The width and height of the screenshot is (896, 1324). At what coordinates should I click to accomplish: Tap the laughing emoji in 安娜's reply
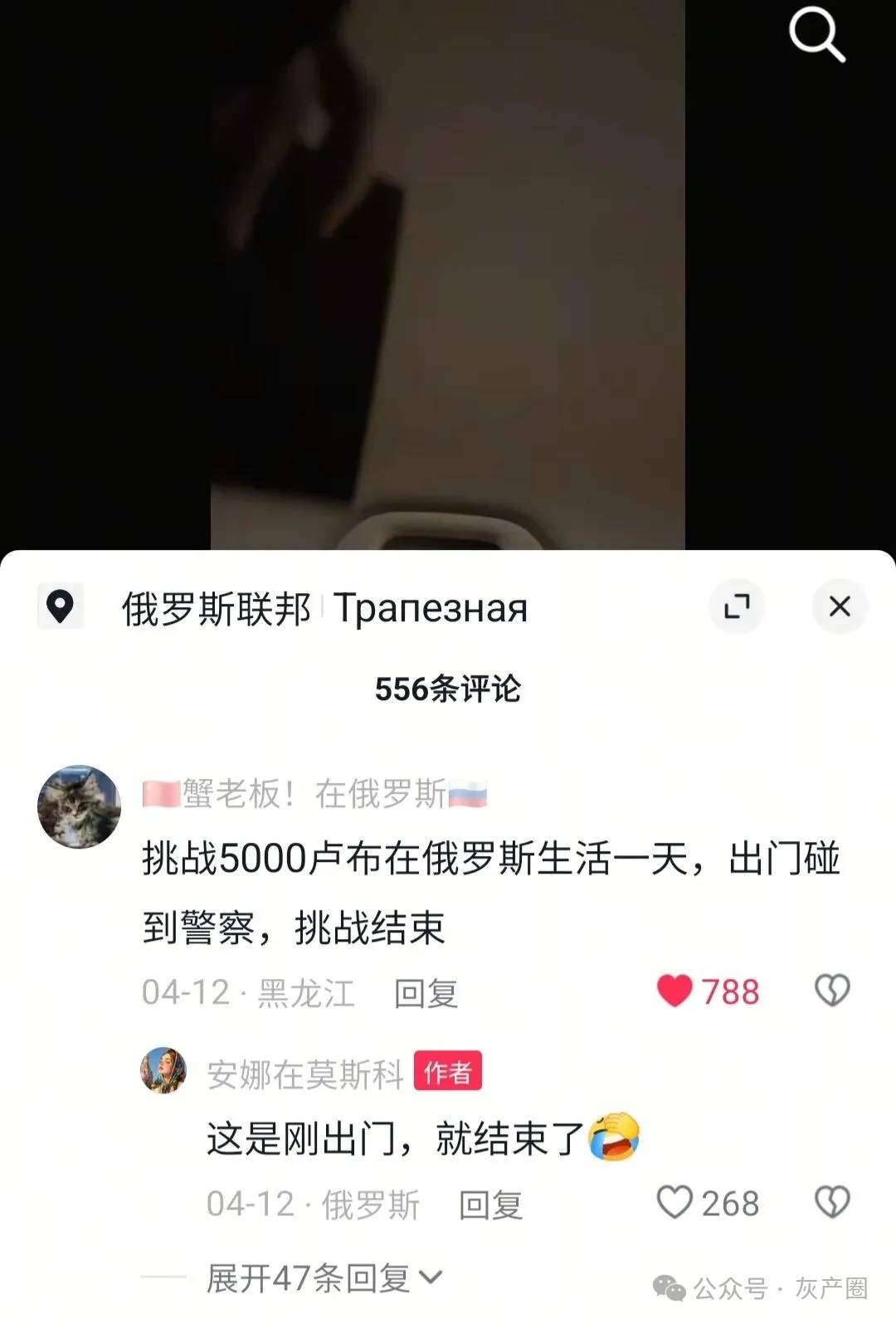tap(614, 1137)
